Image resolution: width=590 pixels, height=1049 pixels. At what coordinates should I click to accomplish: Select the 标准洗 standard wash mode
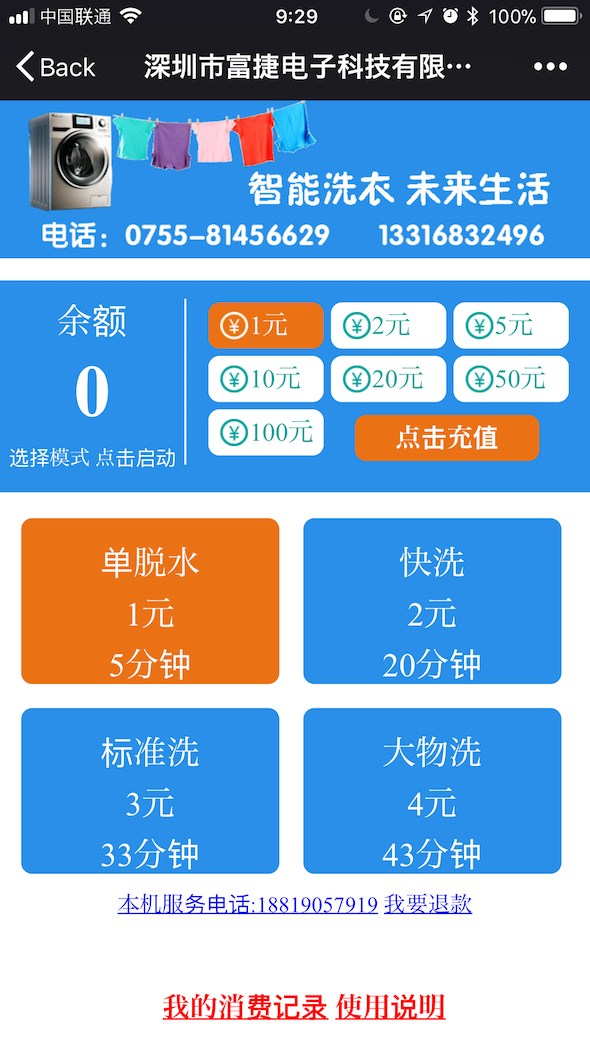(x=150, y=791)
